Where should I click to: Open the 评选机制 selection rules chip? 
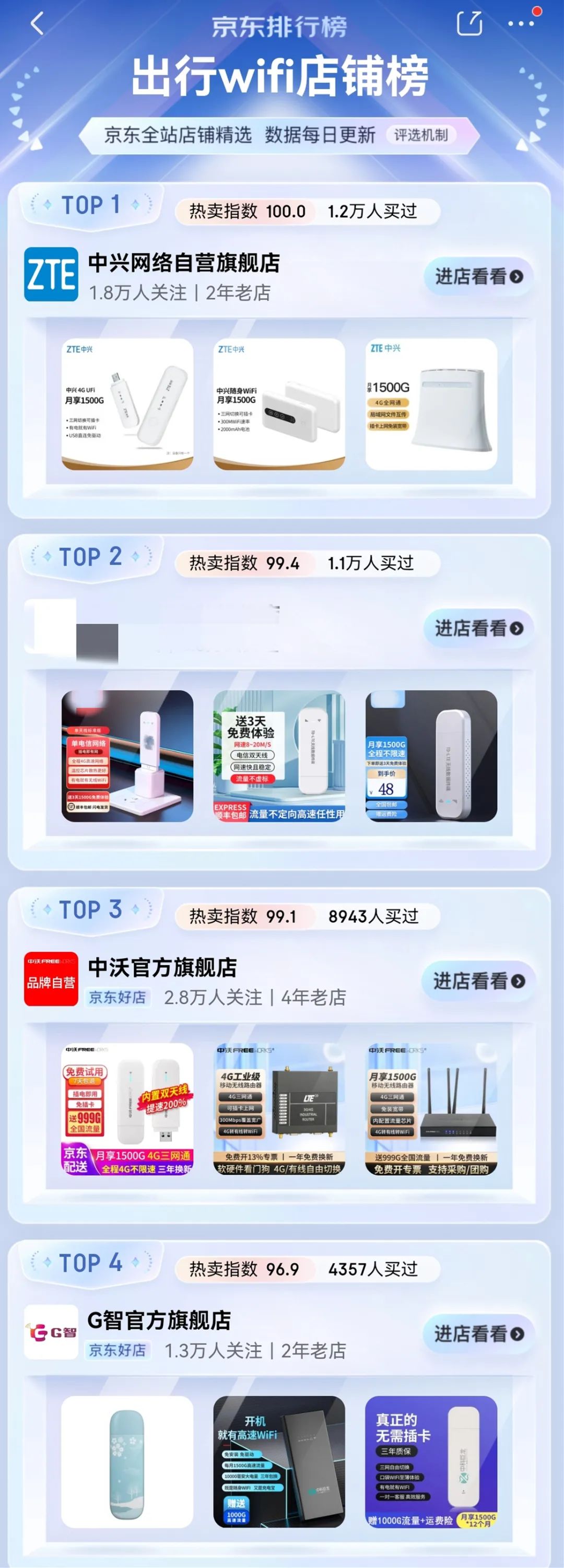(x=420, y=135)
